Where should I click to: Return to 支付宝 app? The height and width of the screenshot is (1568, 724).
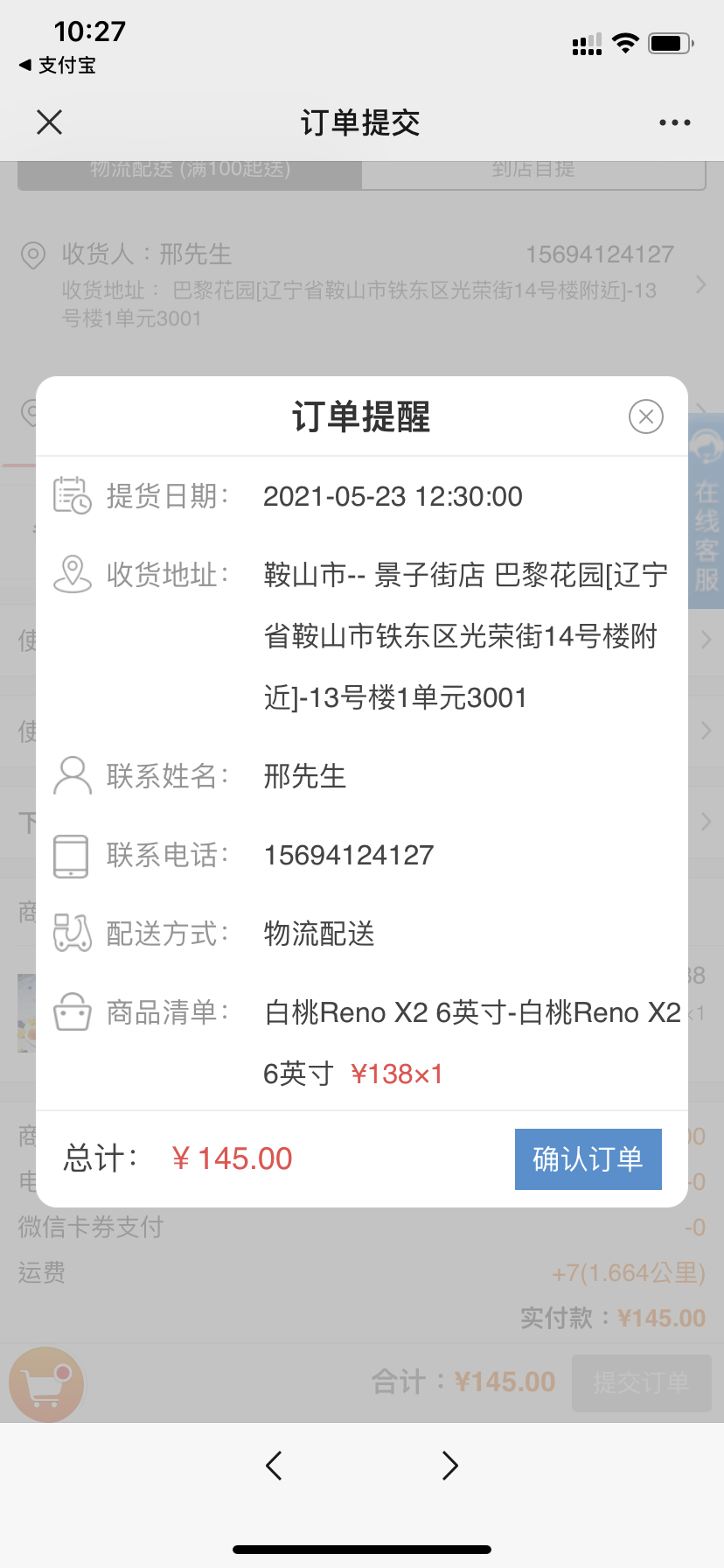(58, 65)
